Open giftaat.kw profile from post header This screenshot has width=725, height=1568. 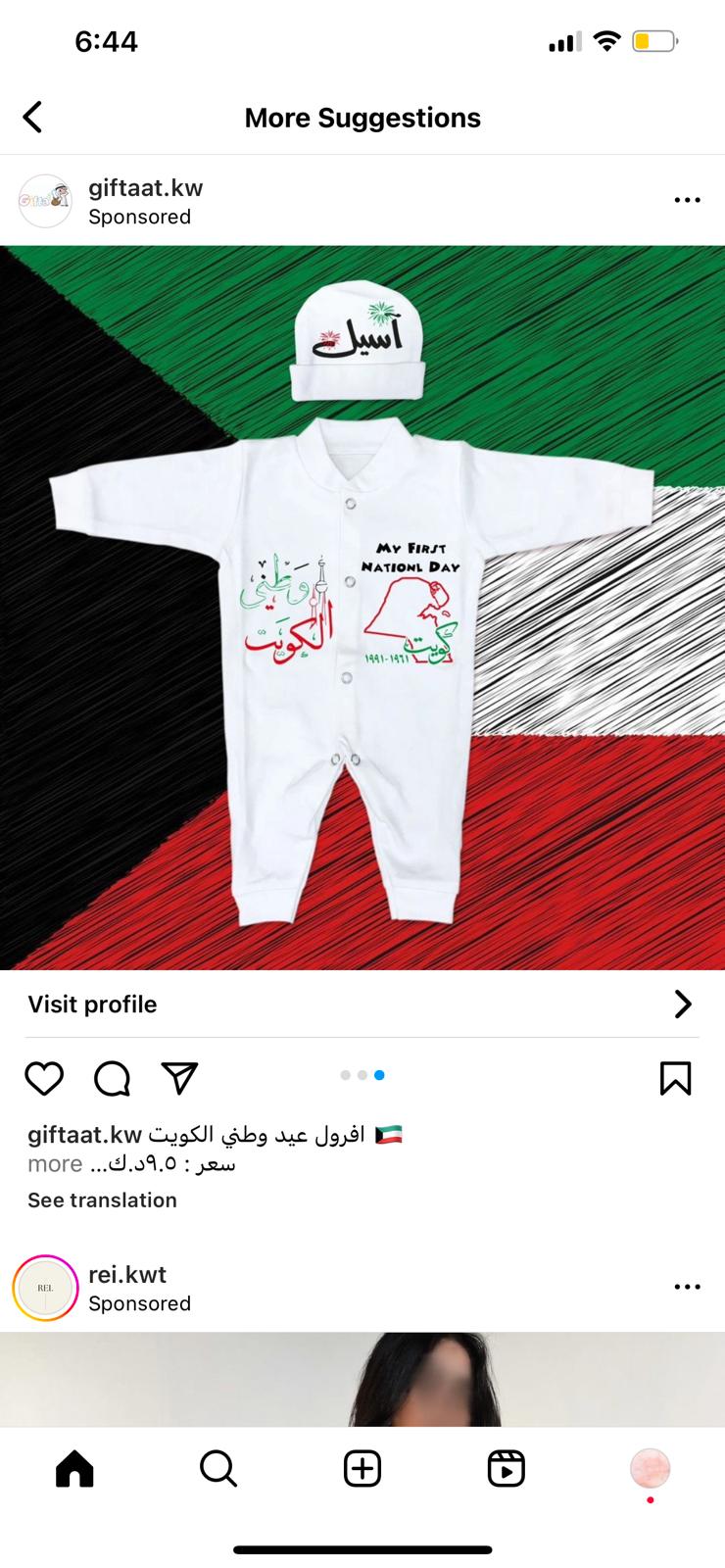[x=145, y=188]
